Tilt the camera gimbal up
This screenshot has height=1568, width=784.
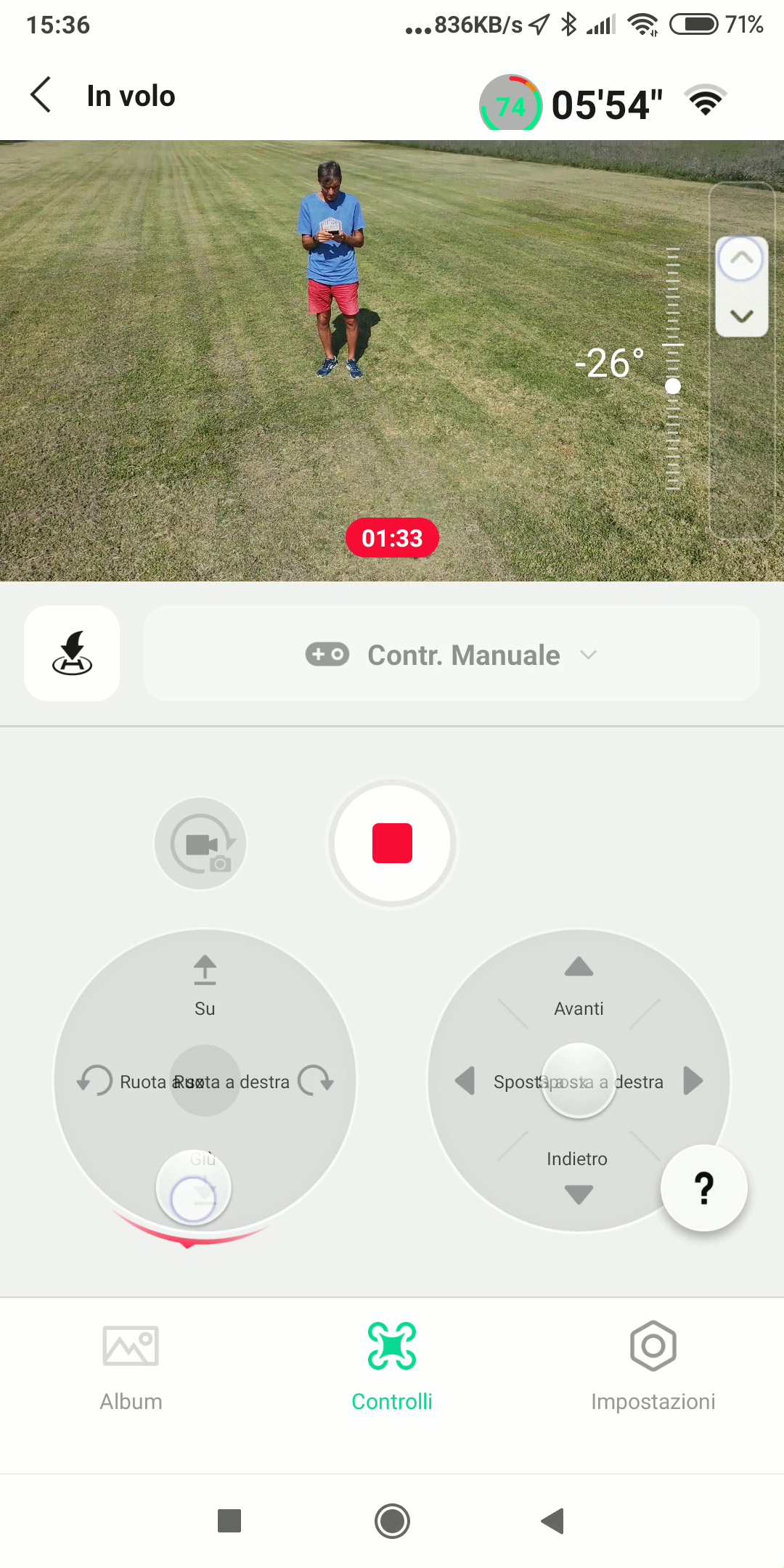click(741, 259)
